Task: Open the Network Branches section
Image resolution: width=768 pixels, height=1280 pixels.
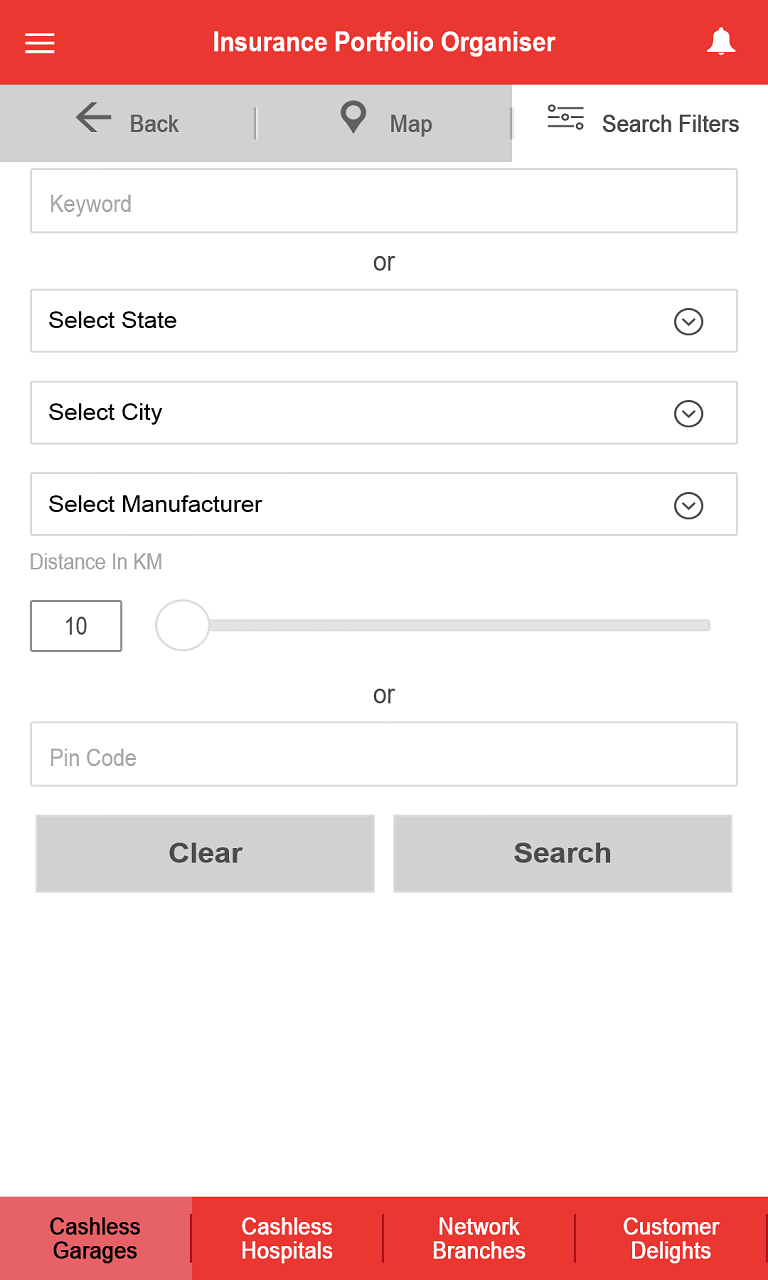Action: [x=479, y=1239]
